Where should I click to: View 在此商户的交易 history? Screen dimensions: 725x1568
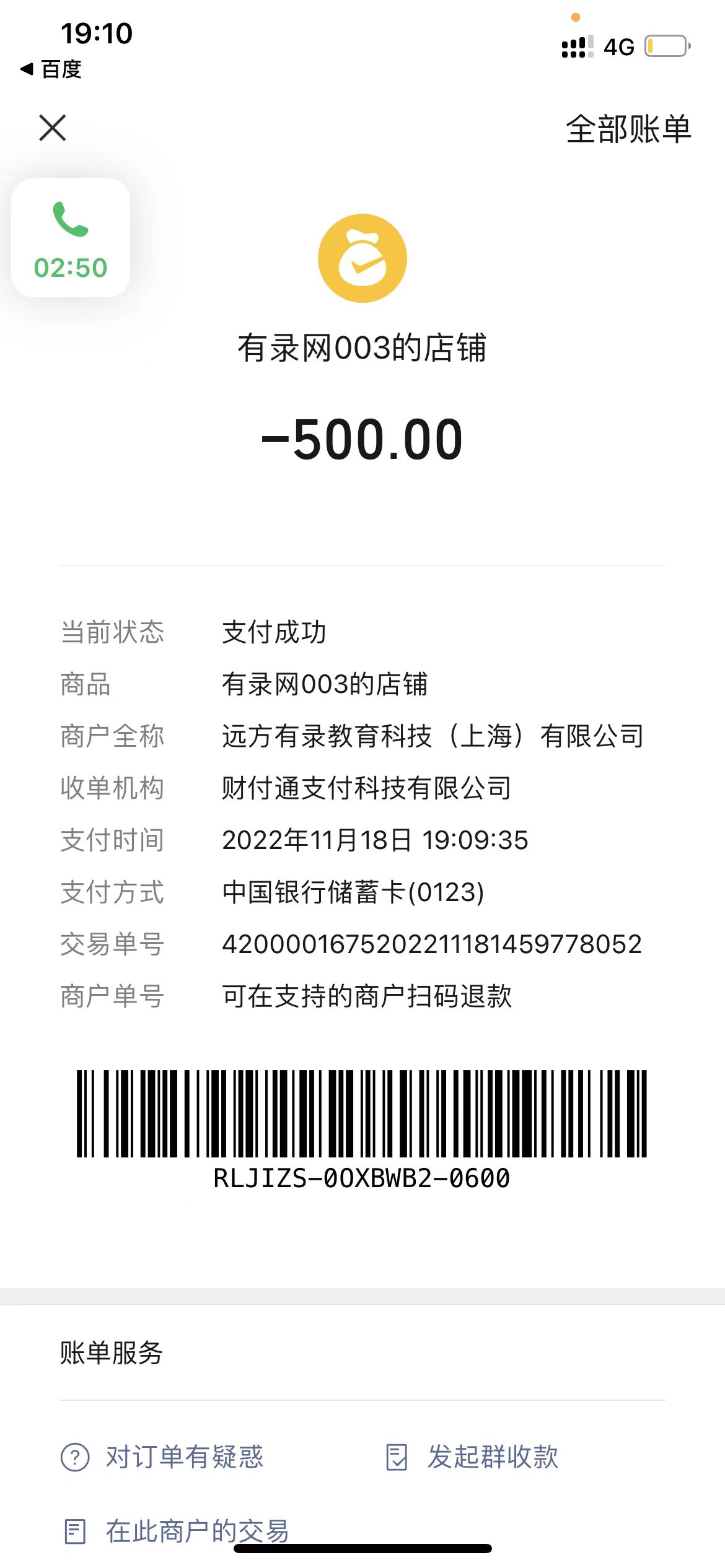tap(177, 1531)
